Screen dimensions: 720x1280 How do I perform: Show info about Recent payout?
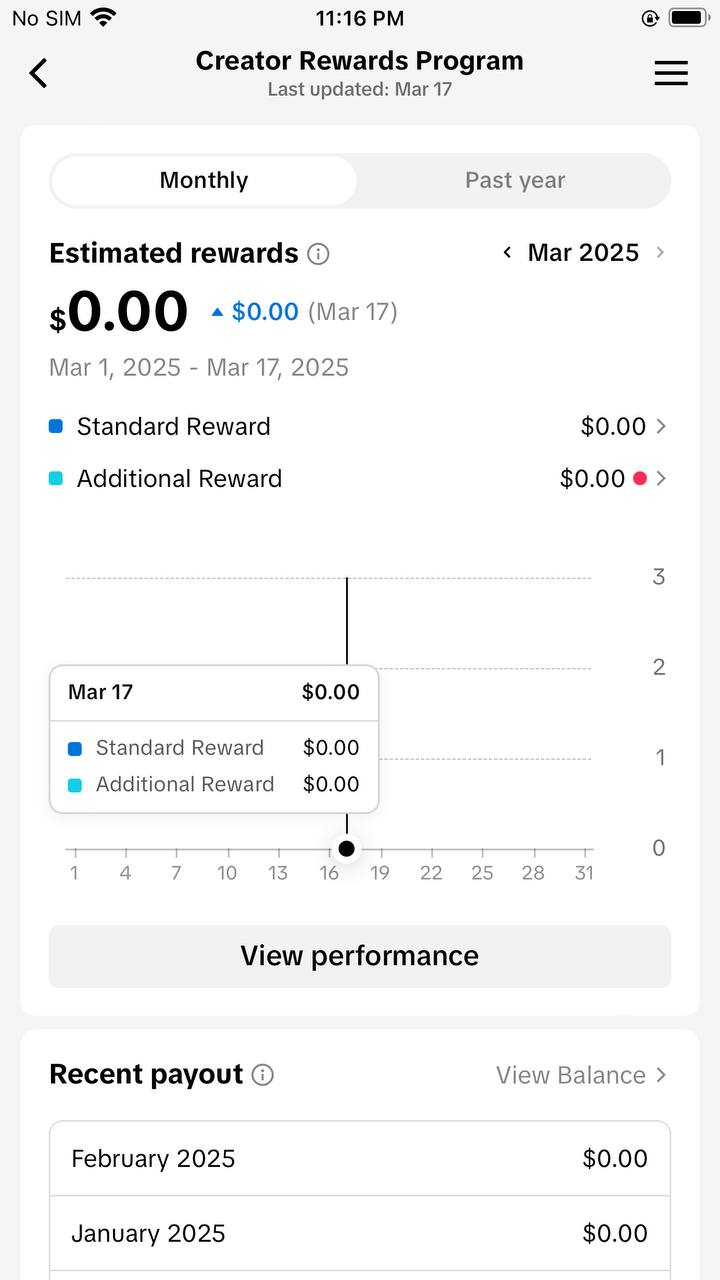tap(263, 1075)
